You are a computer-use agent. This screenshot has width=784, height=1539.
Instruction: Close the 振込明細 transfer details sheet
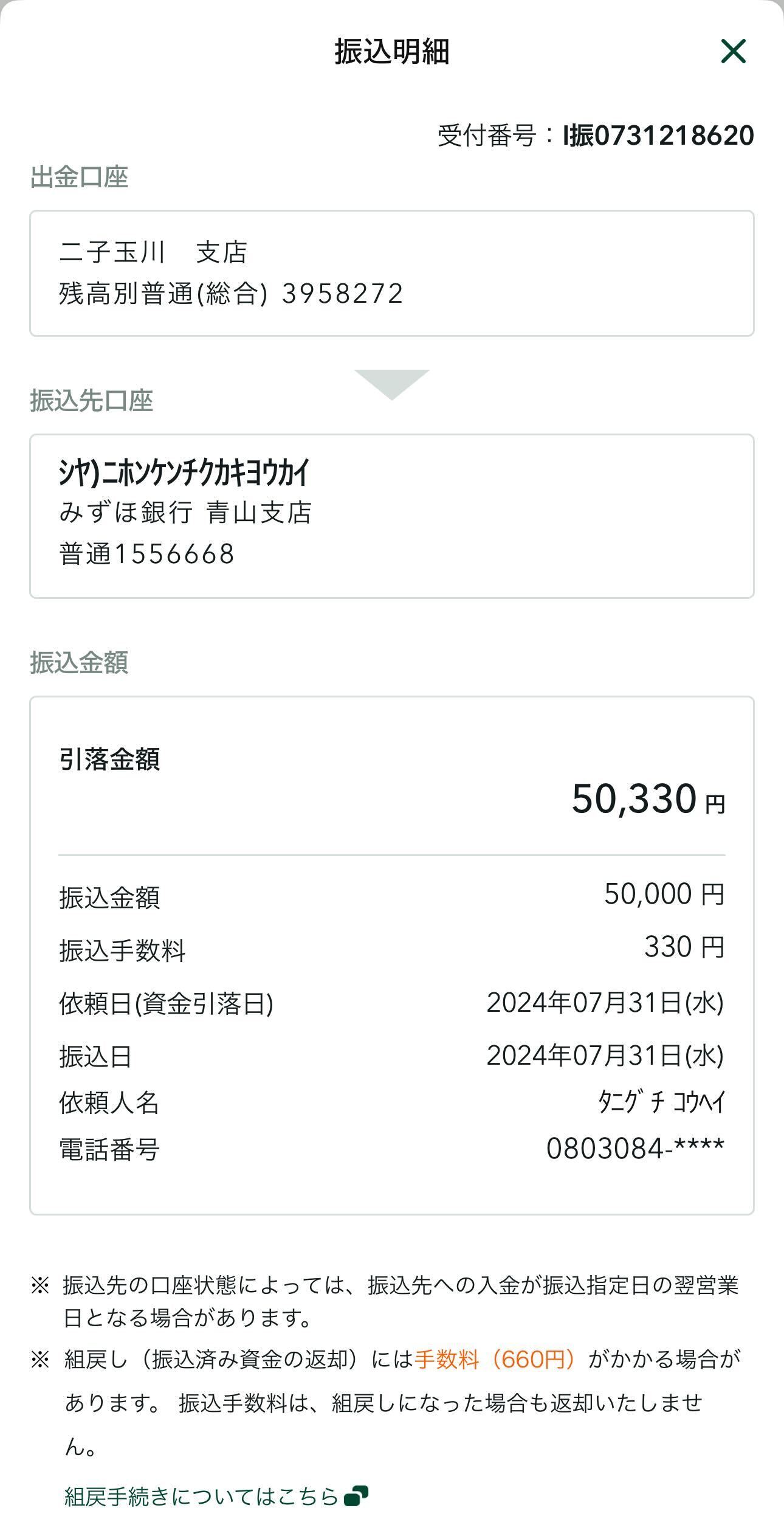click(x=733, y=51)
